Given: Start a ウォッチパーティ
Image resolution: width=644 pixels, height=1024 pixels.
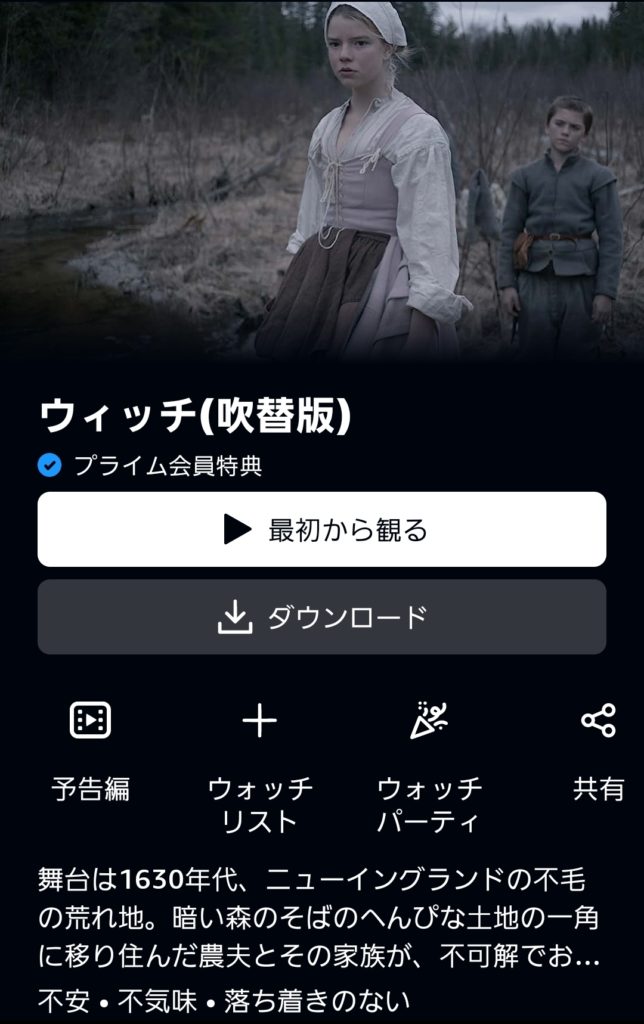Looking at the screenshot, I should pos(429,720).
